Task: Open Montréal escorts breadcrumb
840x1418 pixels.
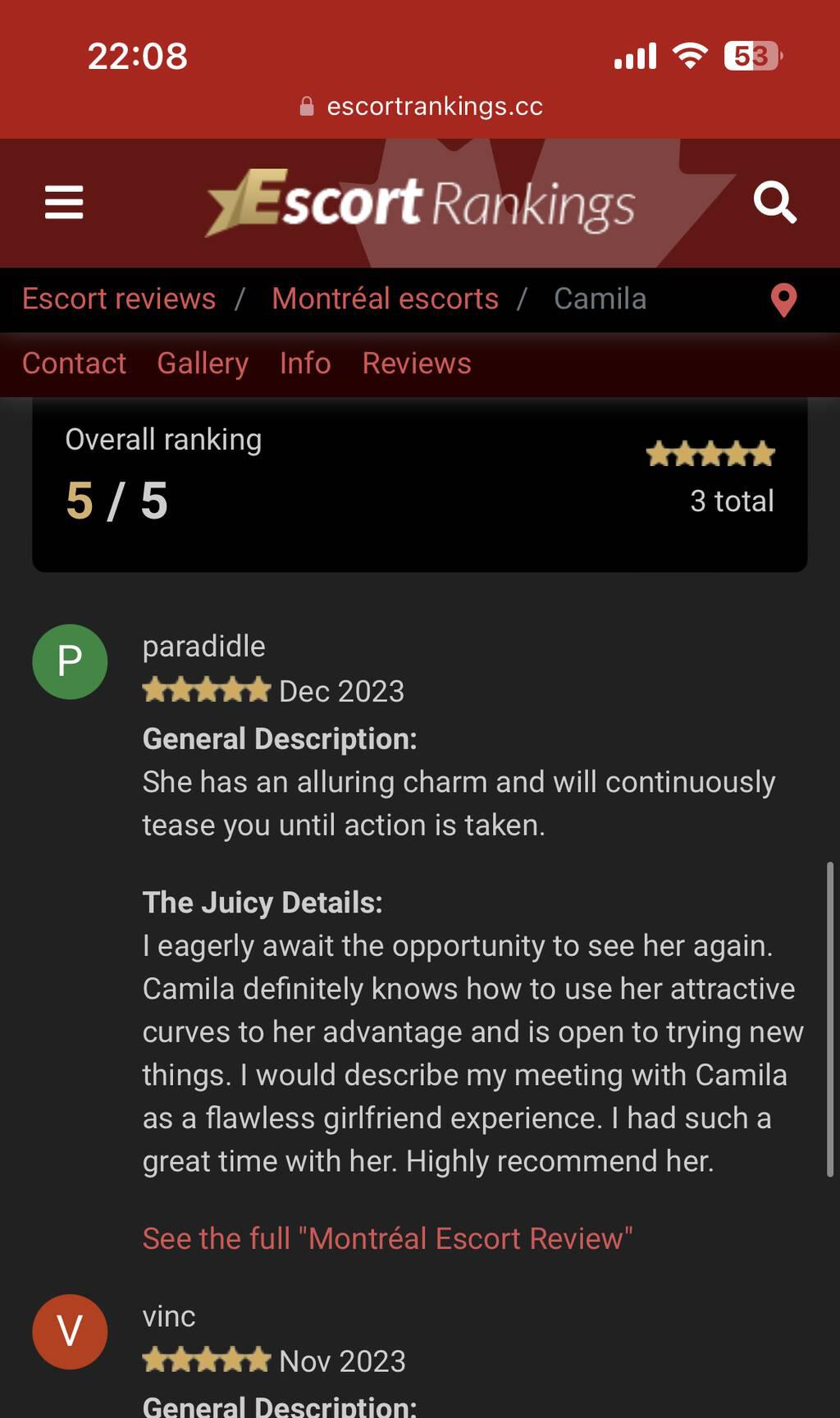Action: 385,299
